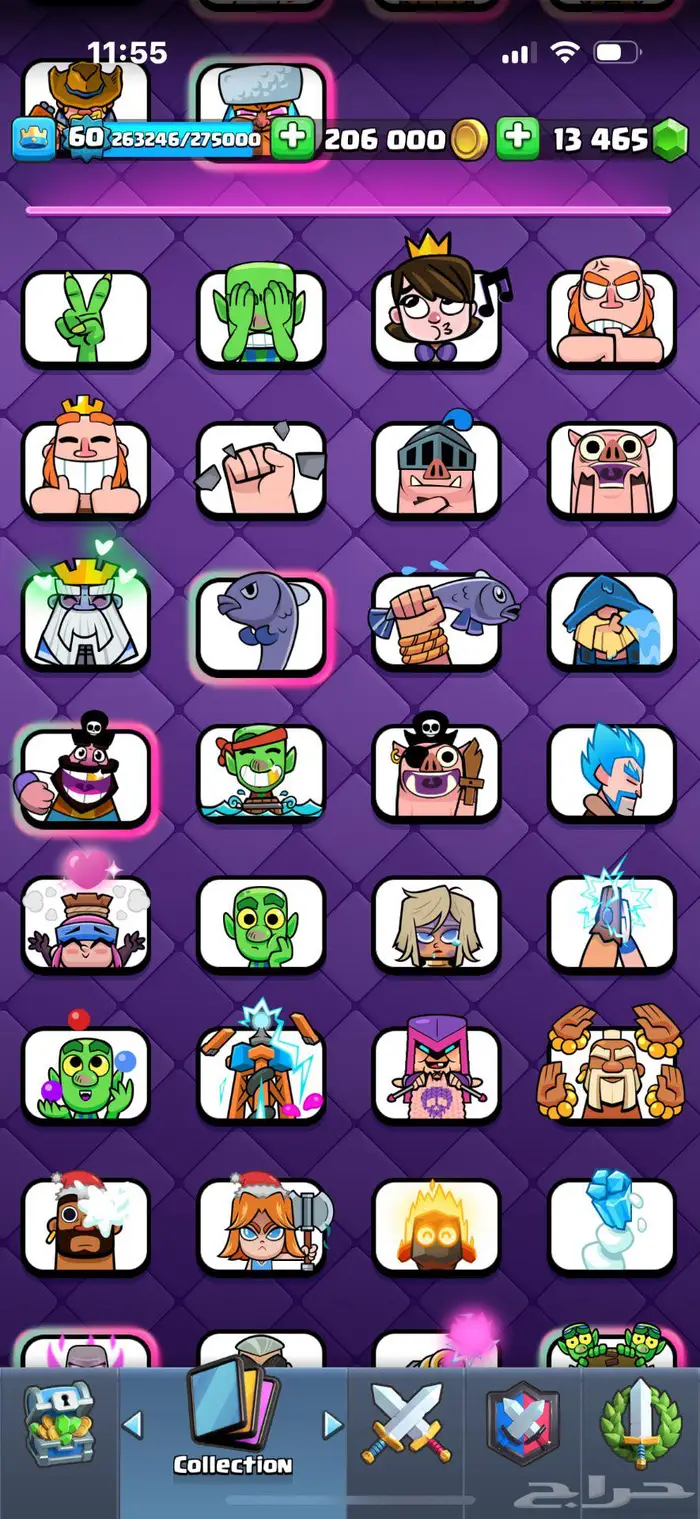This screenshot has height=1519, width=700.
Task: Tap the left arrow beside Collection
Action: [x=133, y=1424]
